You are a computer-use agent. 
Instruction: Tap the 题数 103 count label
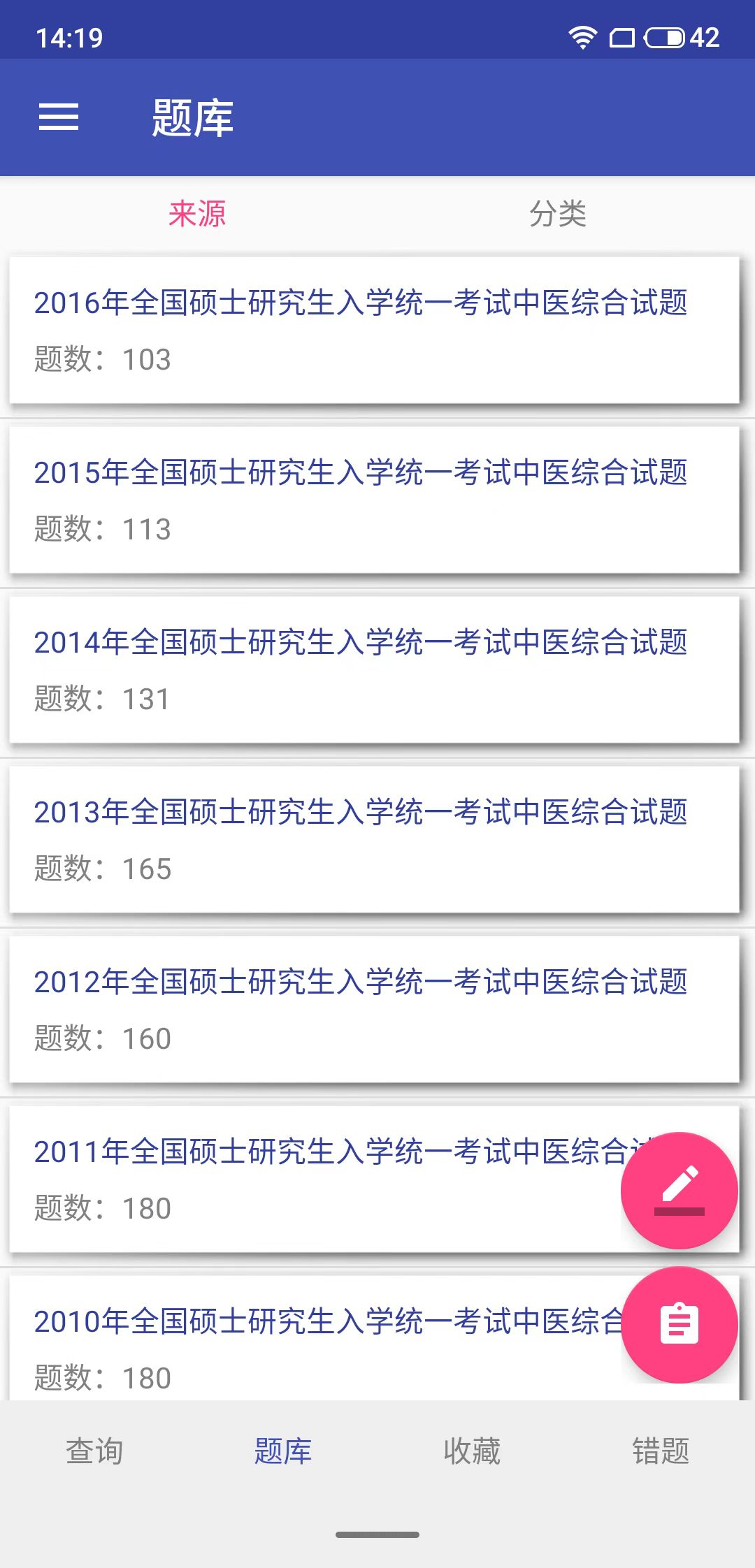(x=102, y=358)
